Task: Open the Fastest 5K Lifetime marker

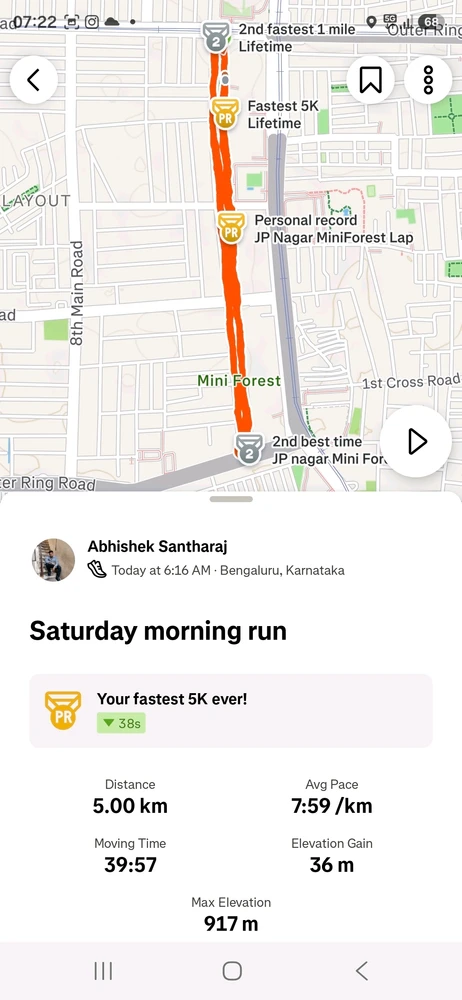Action: click(x=225, y=114)
